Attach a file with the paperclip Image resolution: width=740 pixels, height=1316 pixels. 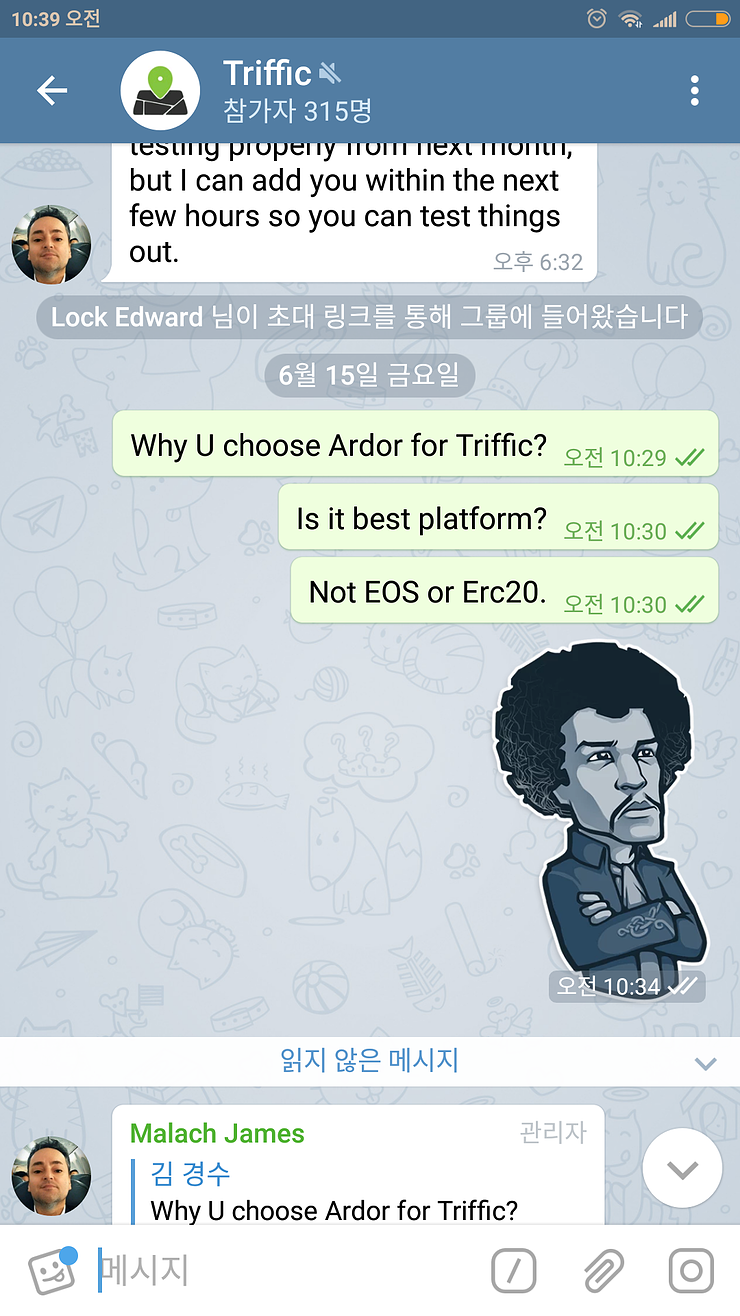602,1271
